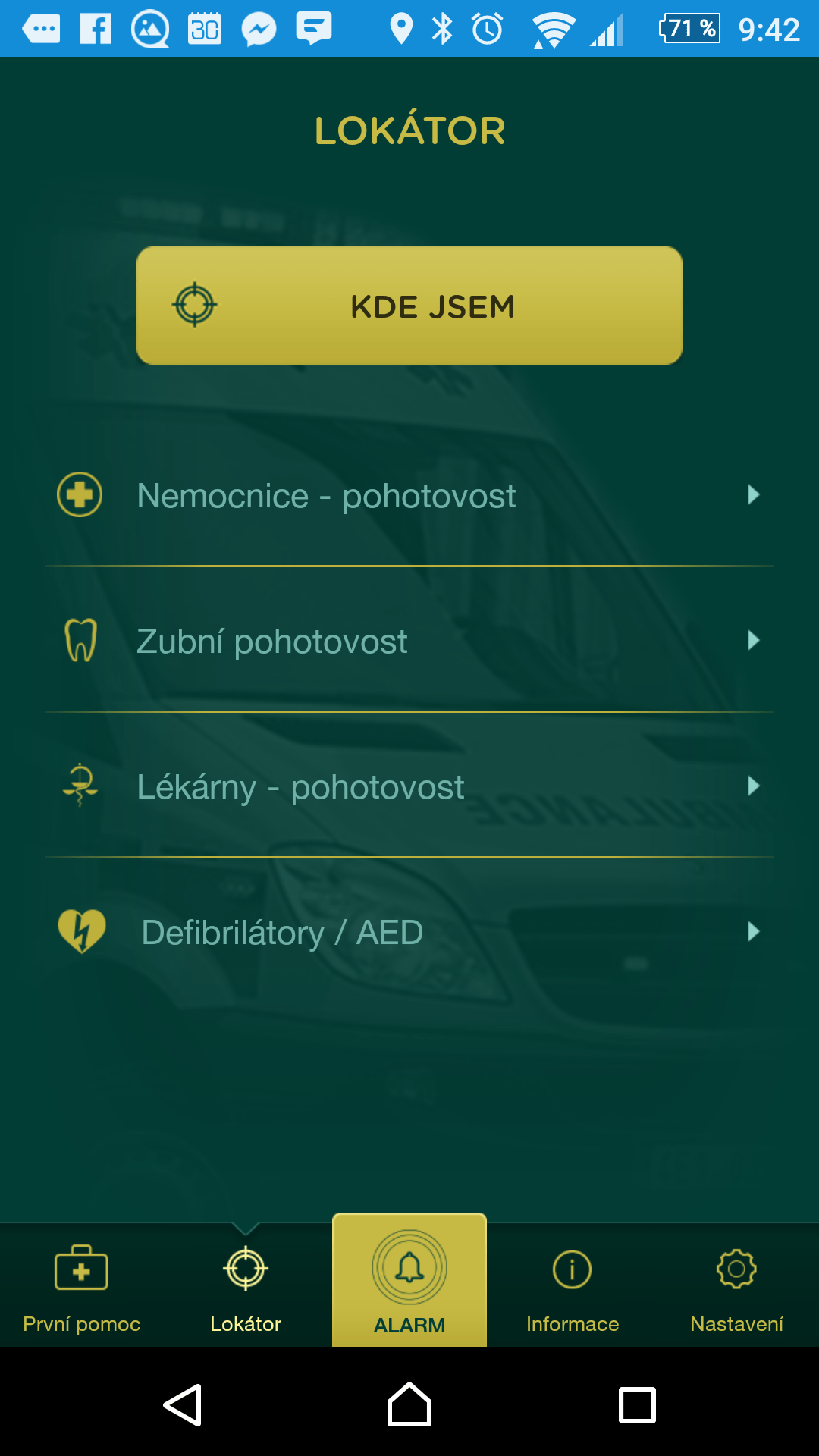
Task: Open Zubní pohotovost entry
Action: tap(409, 640)
